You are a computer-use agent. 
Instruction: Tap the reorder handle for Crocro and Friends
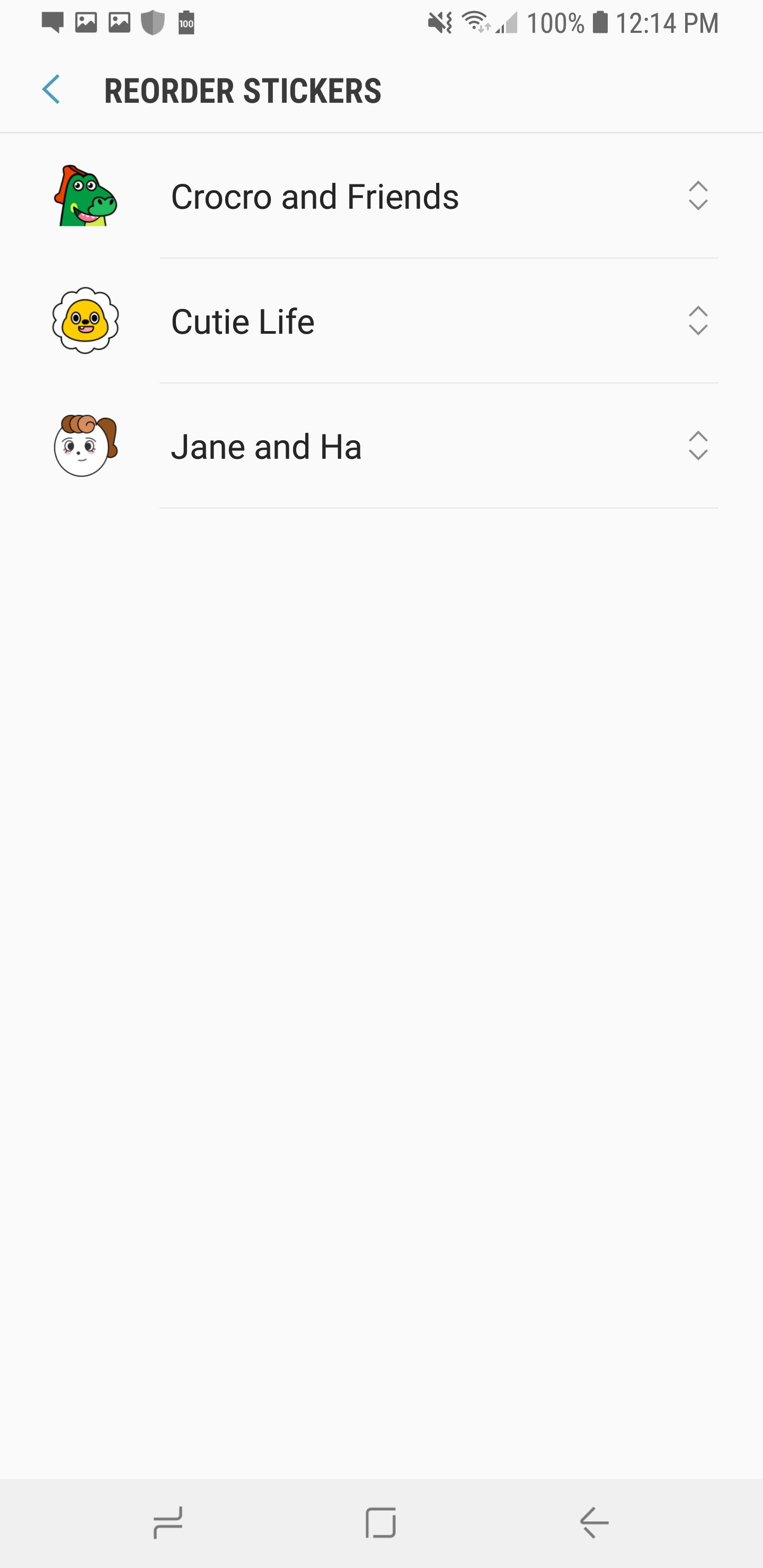coord(698,196)
